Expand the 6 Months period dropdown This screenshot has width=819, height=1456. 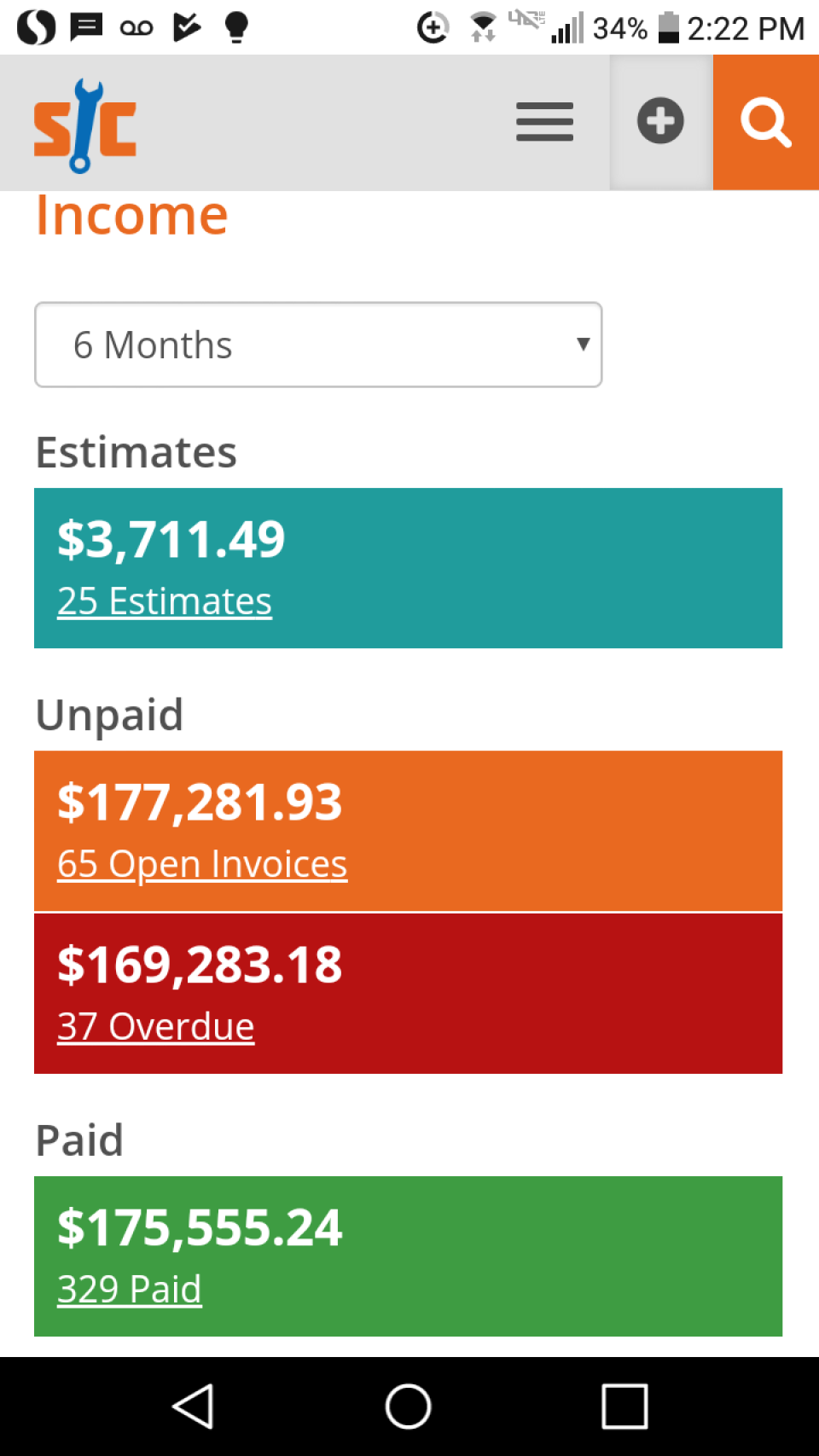318,345
